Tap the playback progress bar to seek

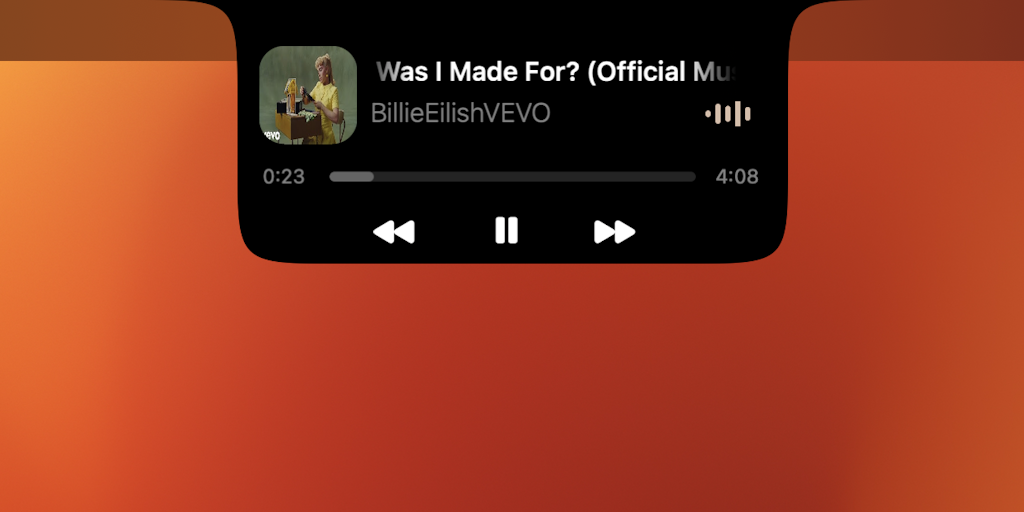[x=512, y=177]
